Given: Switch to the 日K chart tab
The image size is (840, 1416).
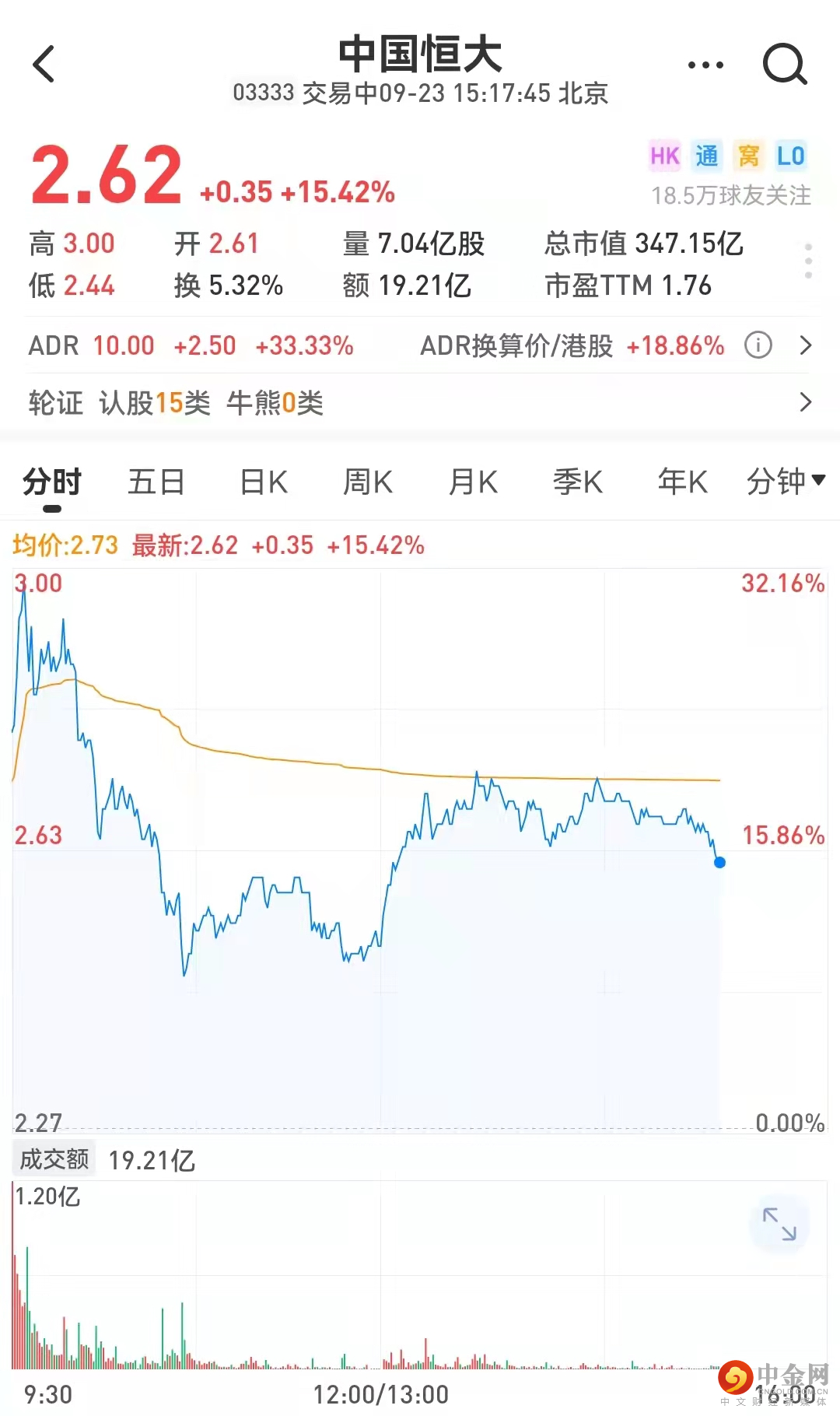Looking at the screenshot, I should (x=264, y=482).
